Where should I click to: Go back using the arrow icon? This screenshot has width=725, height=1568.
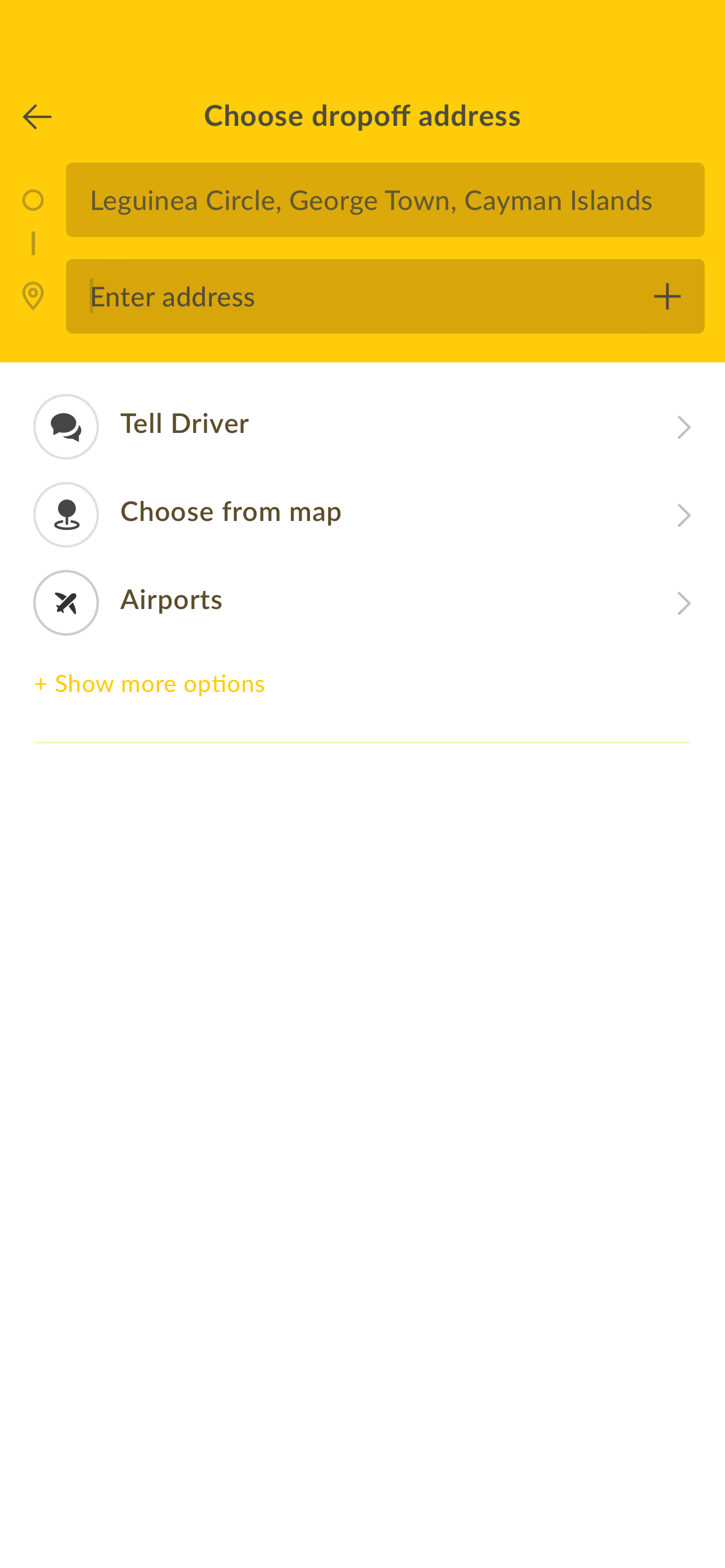tap(37, 117)
